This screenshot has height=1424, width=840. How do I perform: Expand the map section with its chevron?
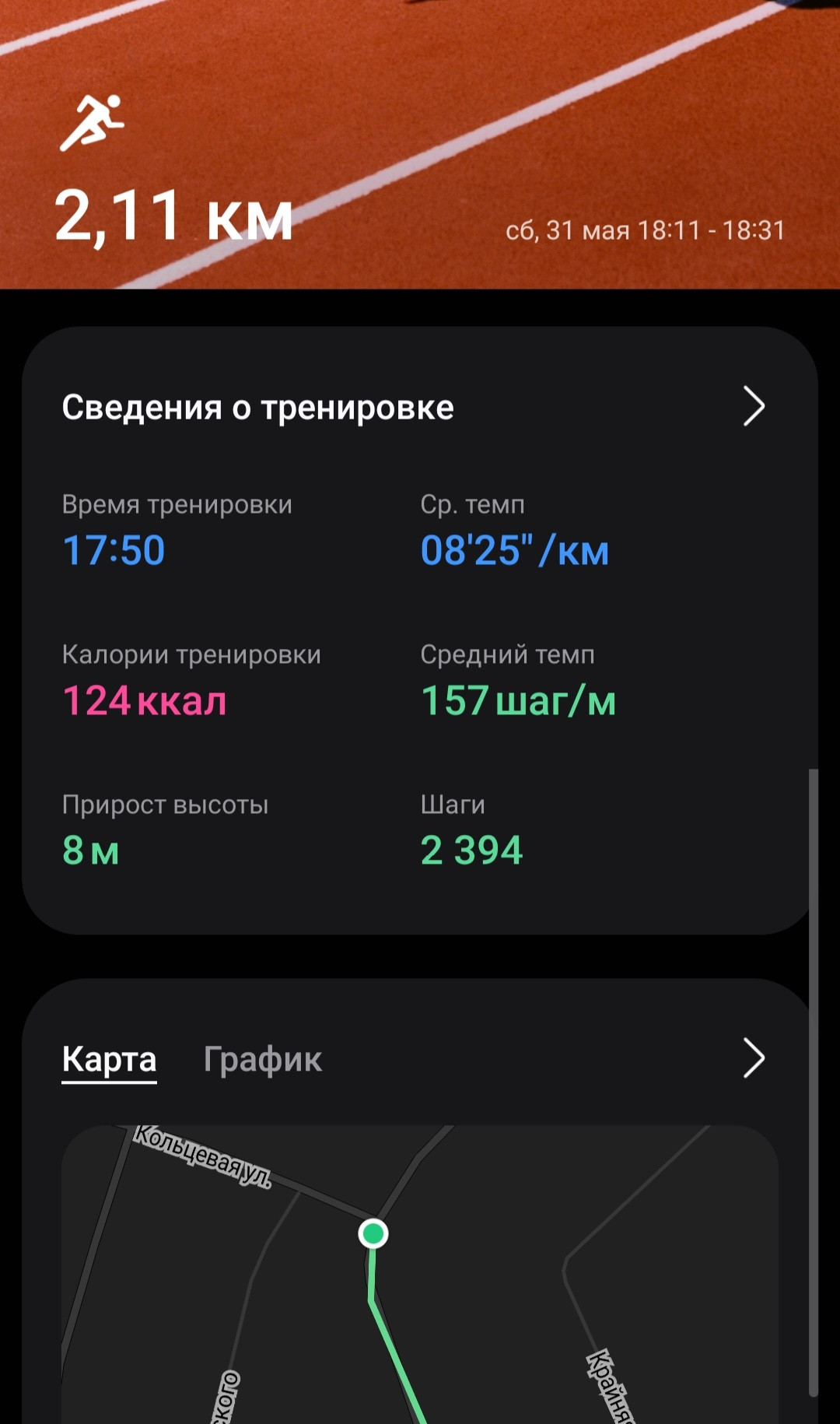[754, 1057]
